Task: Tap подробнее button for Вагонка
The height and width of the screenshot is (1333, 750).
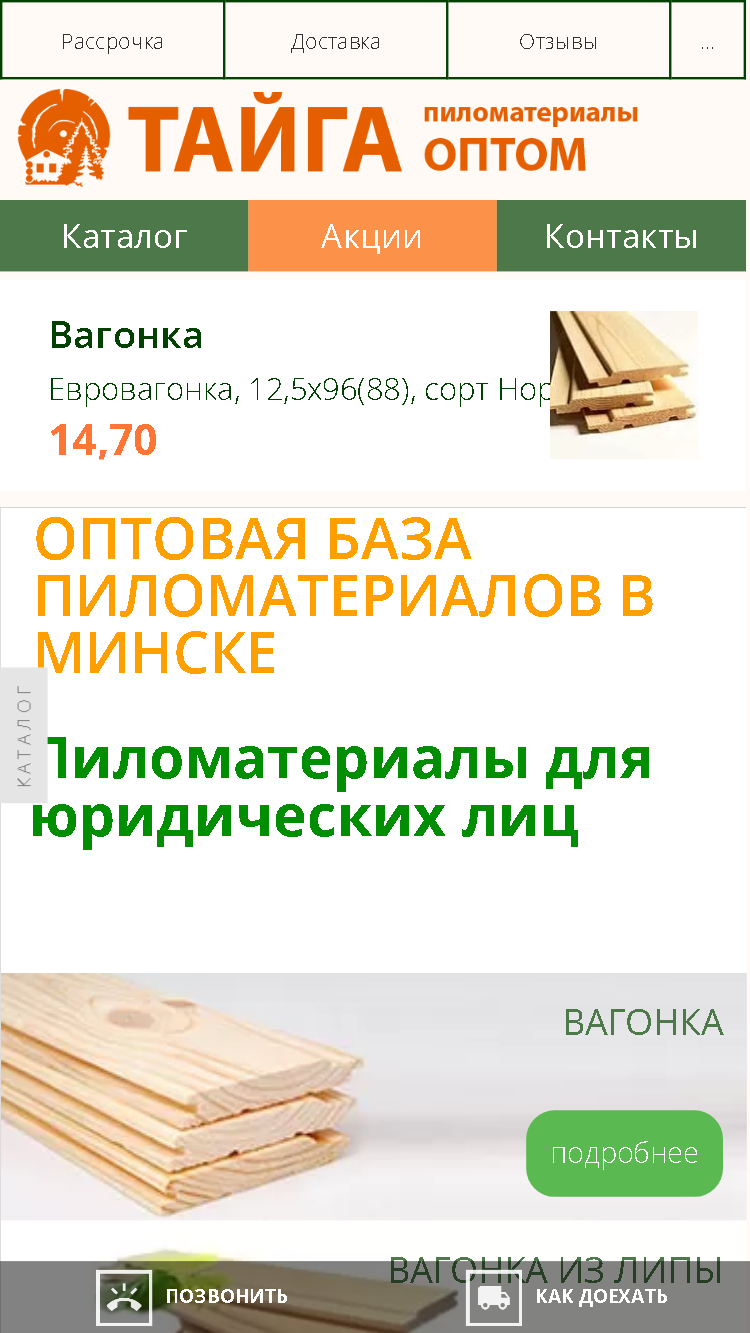Action: 624,1153
